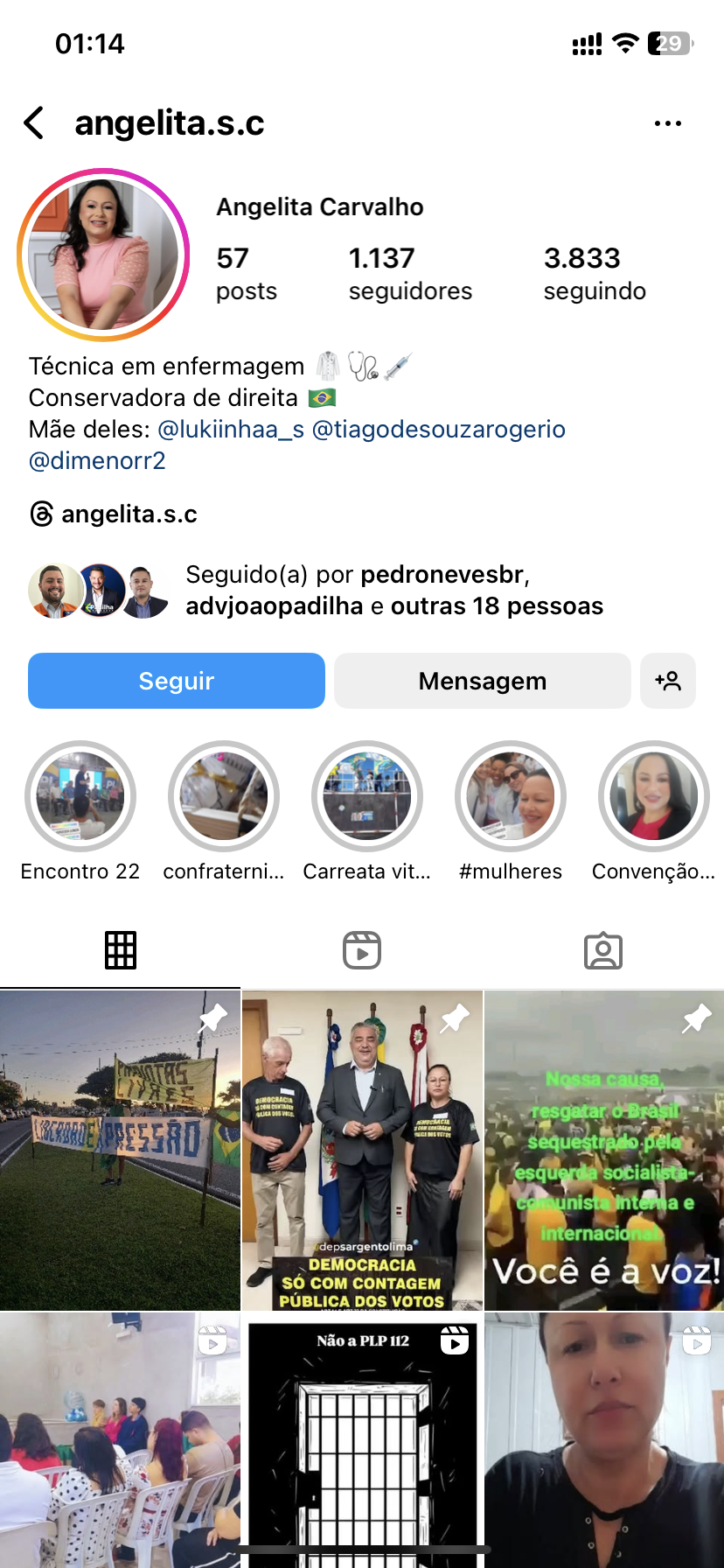
Task: Open the @lukiinhaa_s profile link
Action: coord(231,430)
